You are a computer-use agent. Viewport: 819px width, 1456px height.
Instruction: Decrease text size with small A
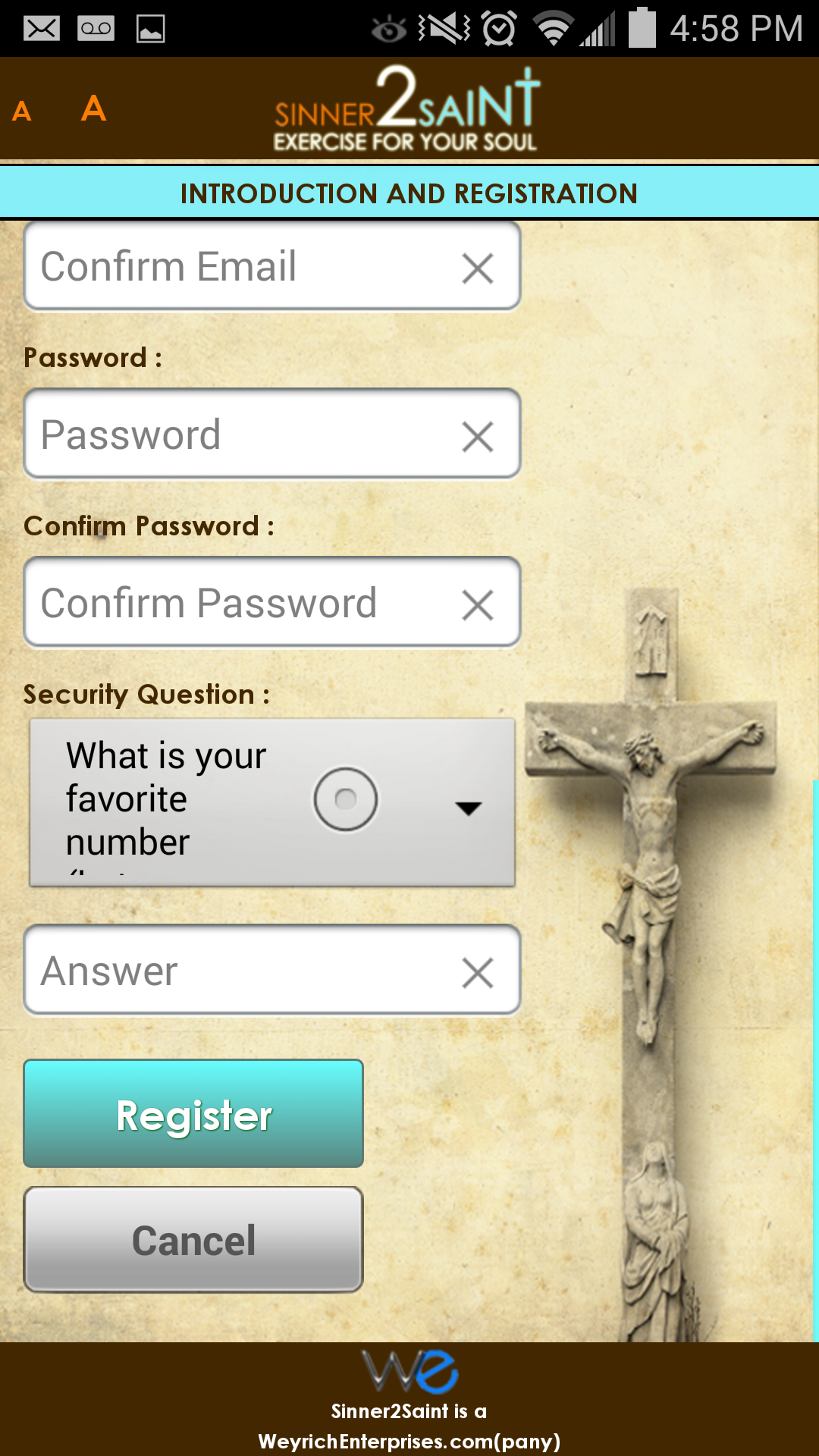[x=22, y=111]
